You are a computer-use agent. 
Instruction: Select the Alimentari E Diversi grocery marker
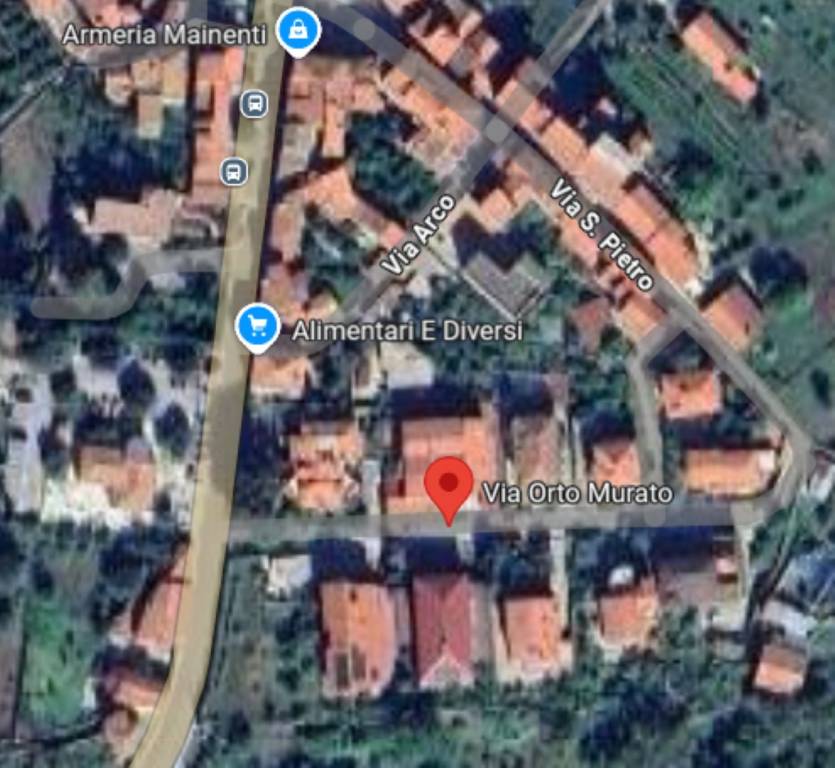(x=258, y=325)
